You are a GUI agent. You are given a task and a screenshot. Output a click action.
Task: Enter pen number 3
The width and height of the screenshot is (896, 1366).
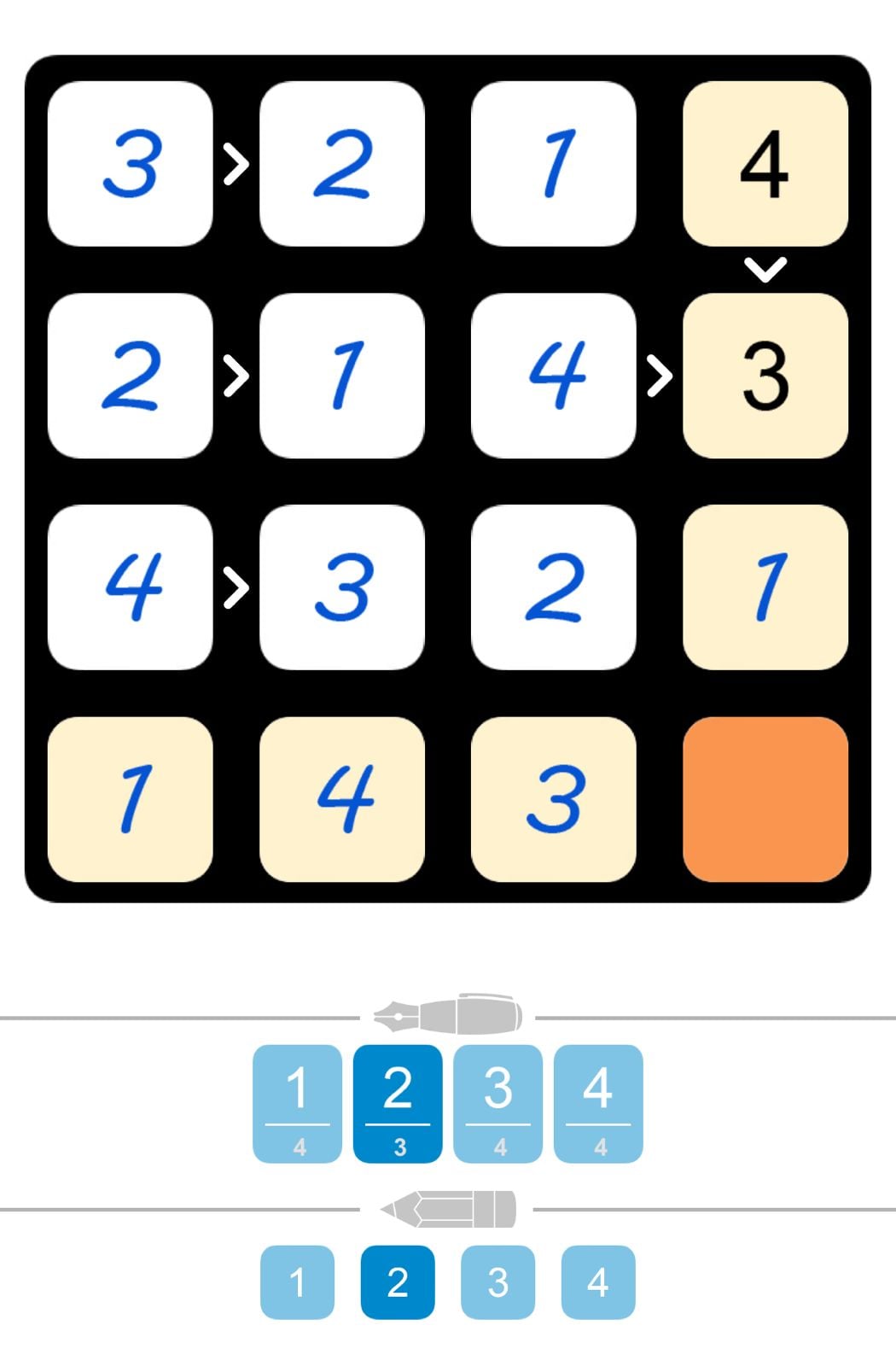497,1102
